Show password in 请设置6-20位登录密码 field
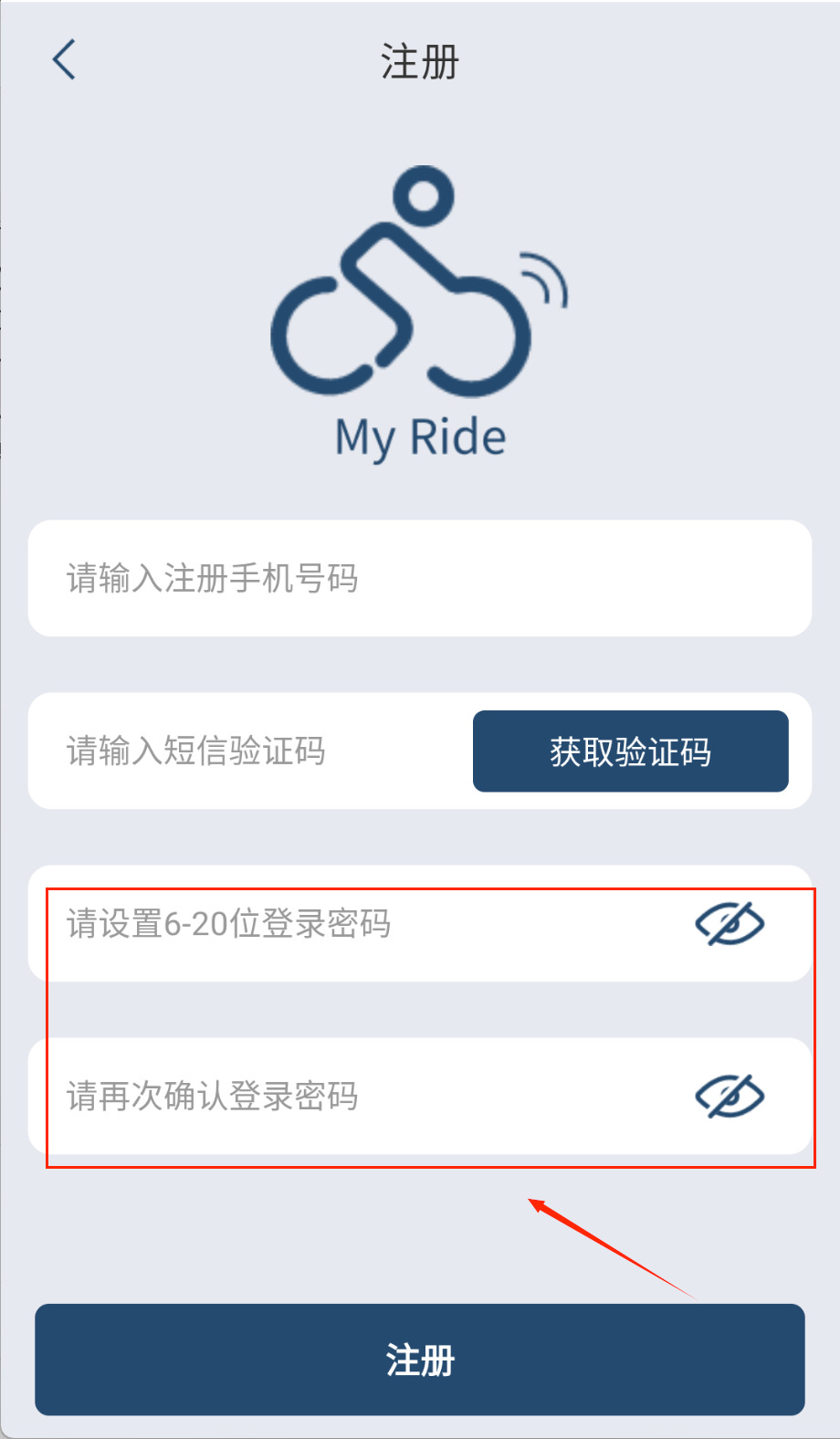The height and width of the screenshot is (1439, 840). [730, 924]
